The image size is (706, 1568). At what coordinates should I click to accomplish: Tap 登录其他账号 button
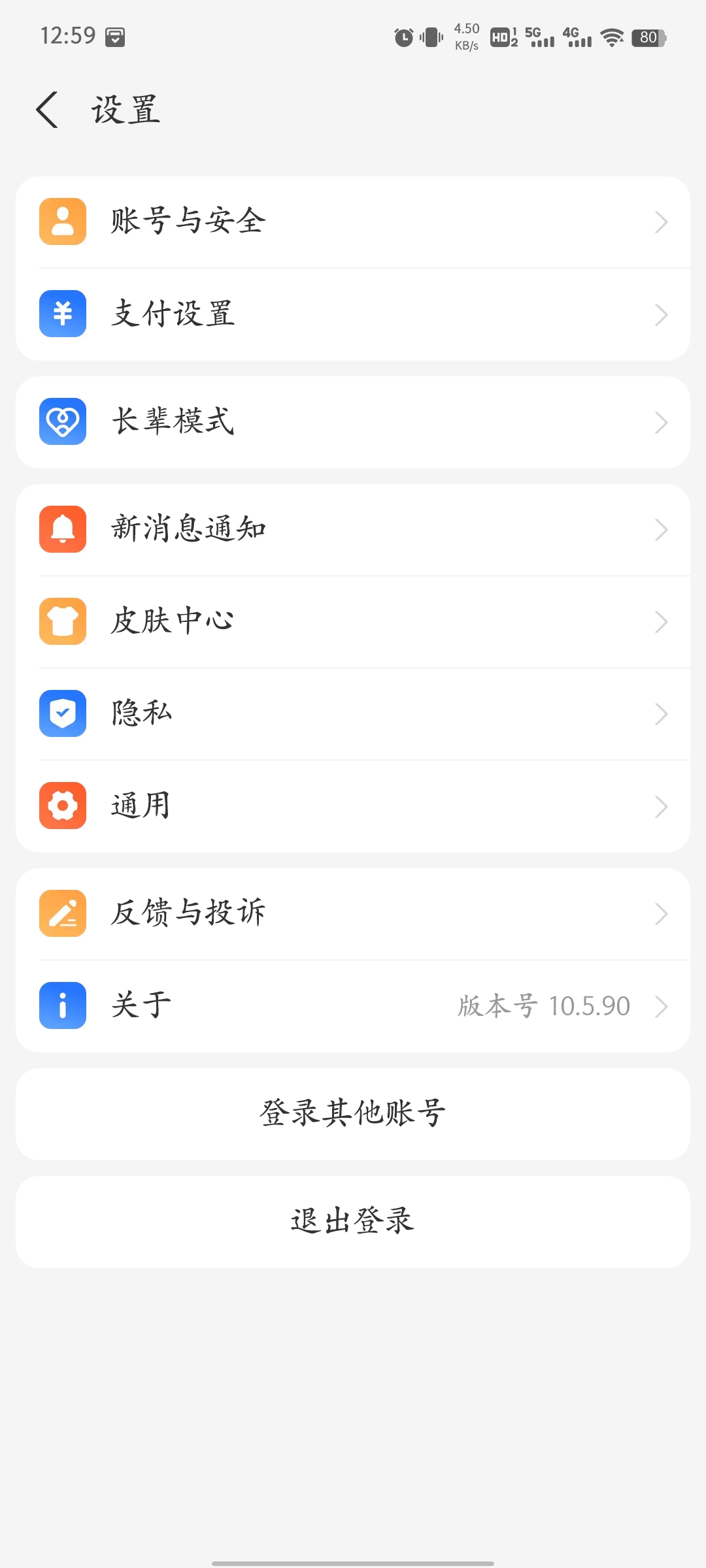pyautogui.click(x=353, y=1114)
